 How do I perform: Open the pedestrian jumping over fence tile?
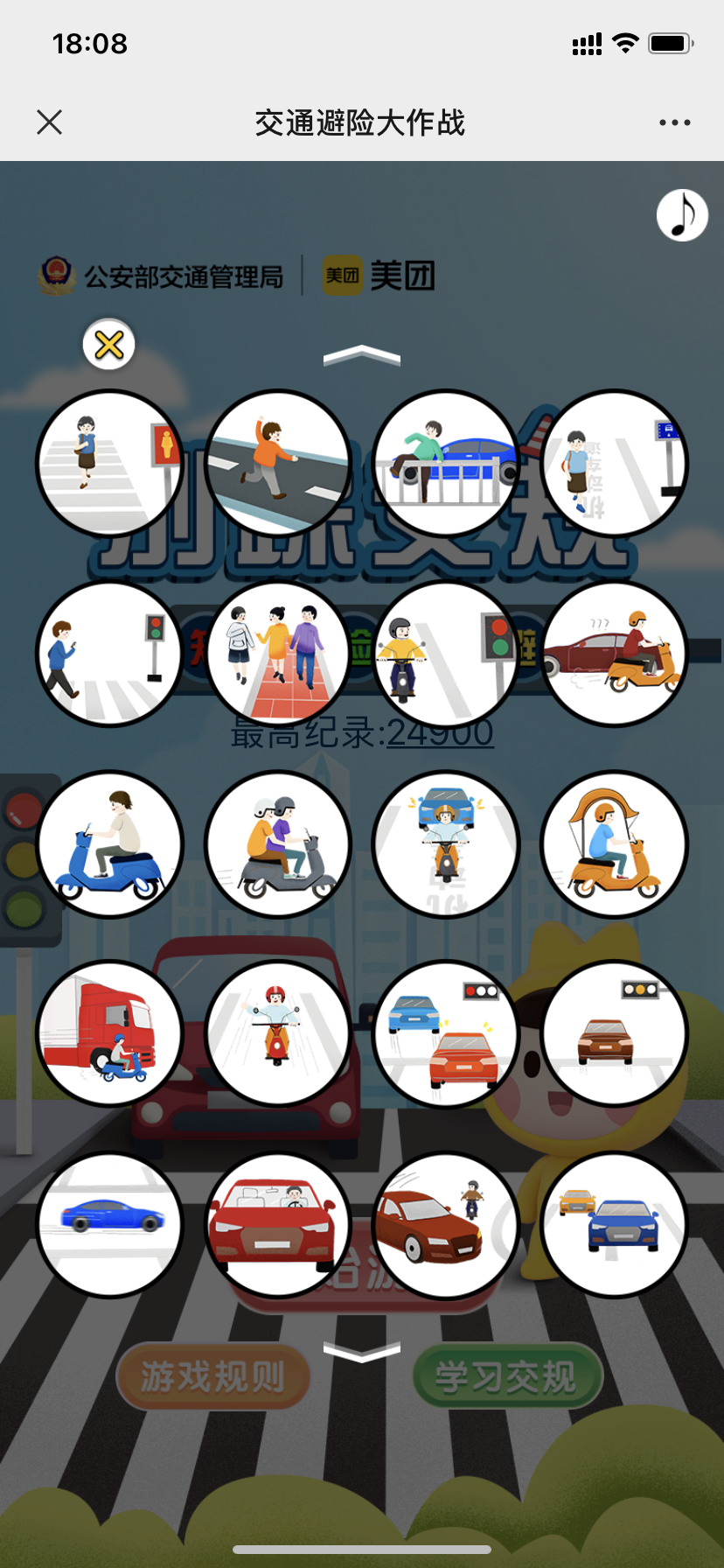[x=446, y=464]
